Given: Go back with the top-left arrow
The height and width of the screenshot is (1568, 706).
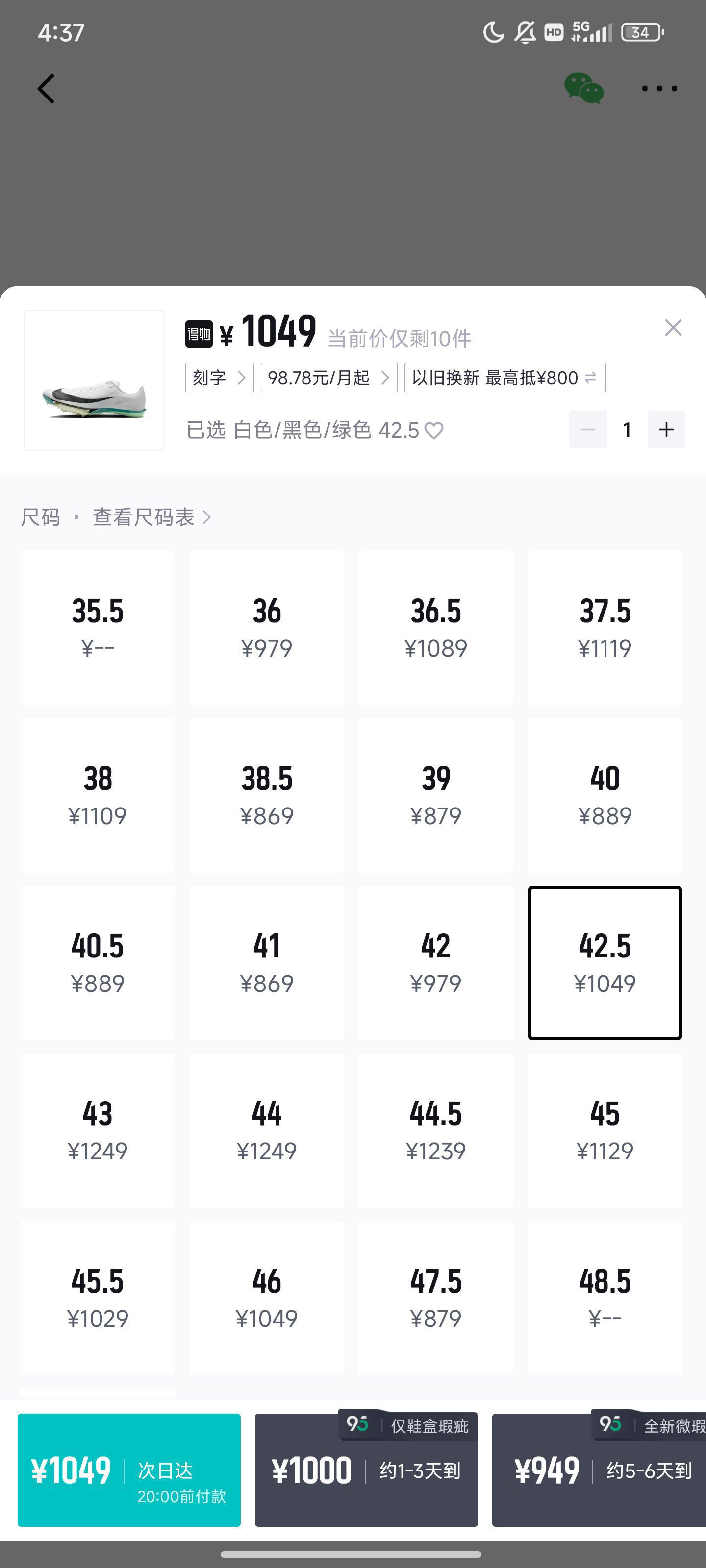Looking at the screenshot, I should tap(46, 89).
